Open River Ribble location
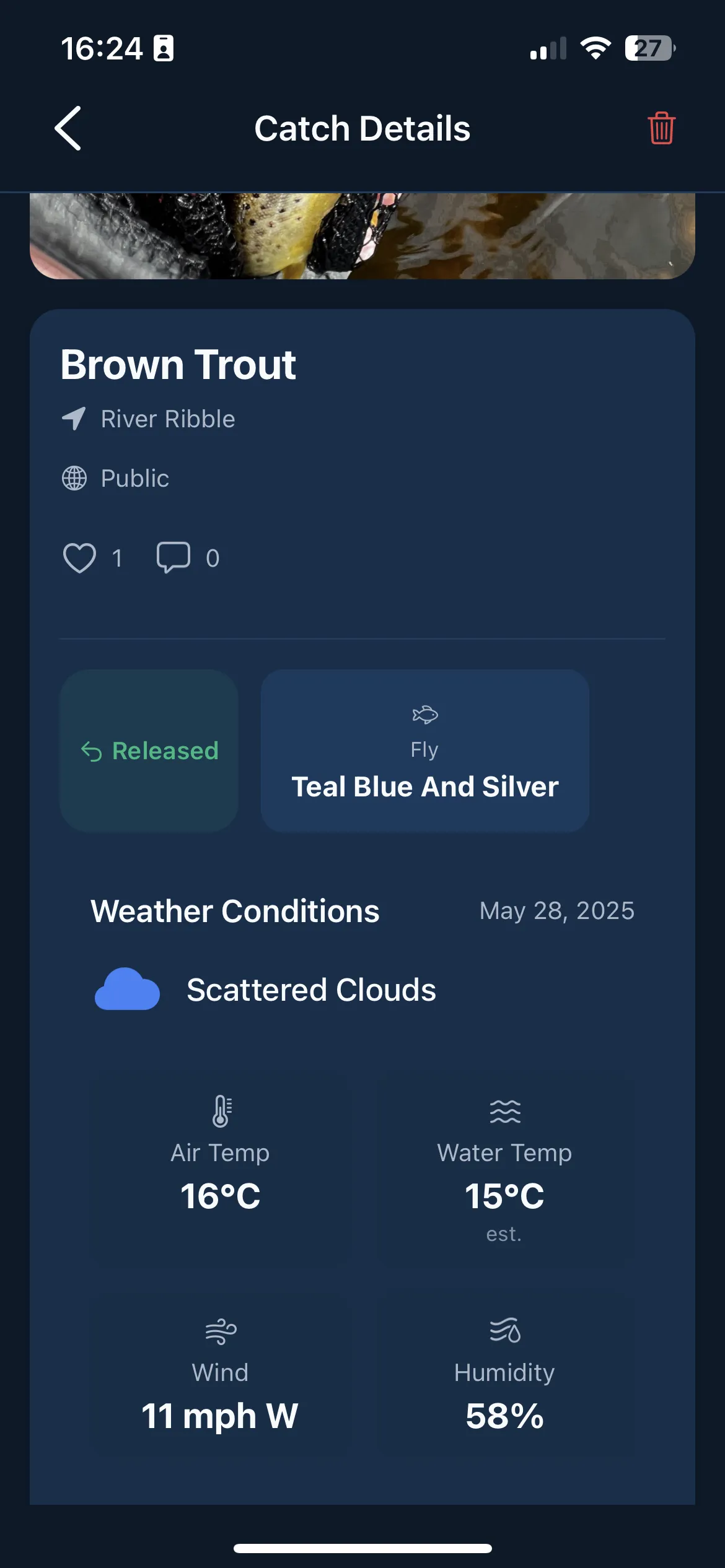The height and width of the screenshot is (1568, 725). (x=167, y=419)
